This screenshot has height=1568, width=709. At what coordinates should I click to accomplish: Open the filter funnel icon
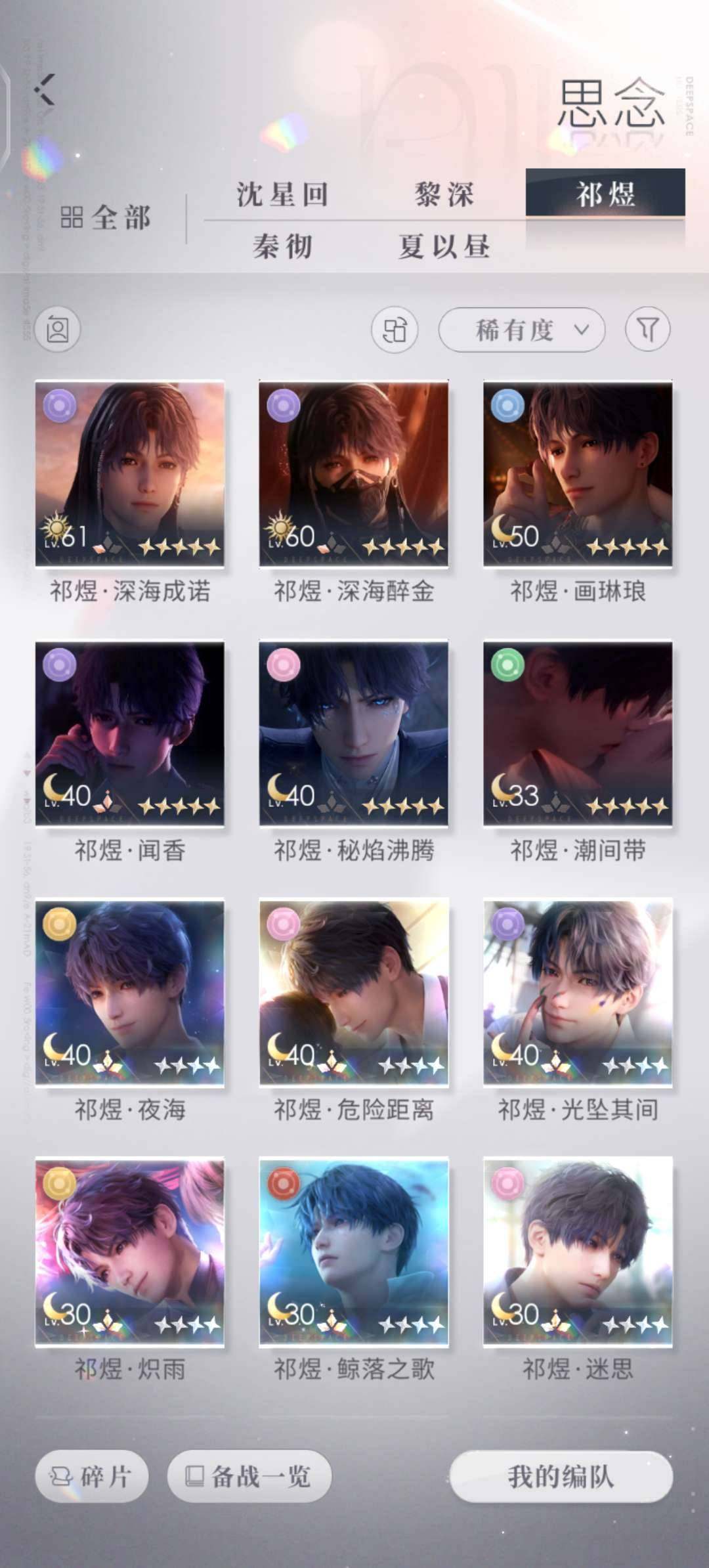[x=647, y=330]
